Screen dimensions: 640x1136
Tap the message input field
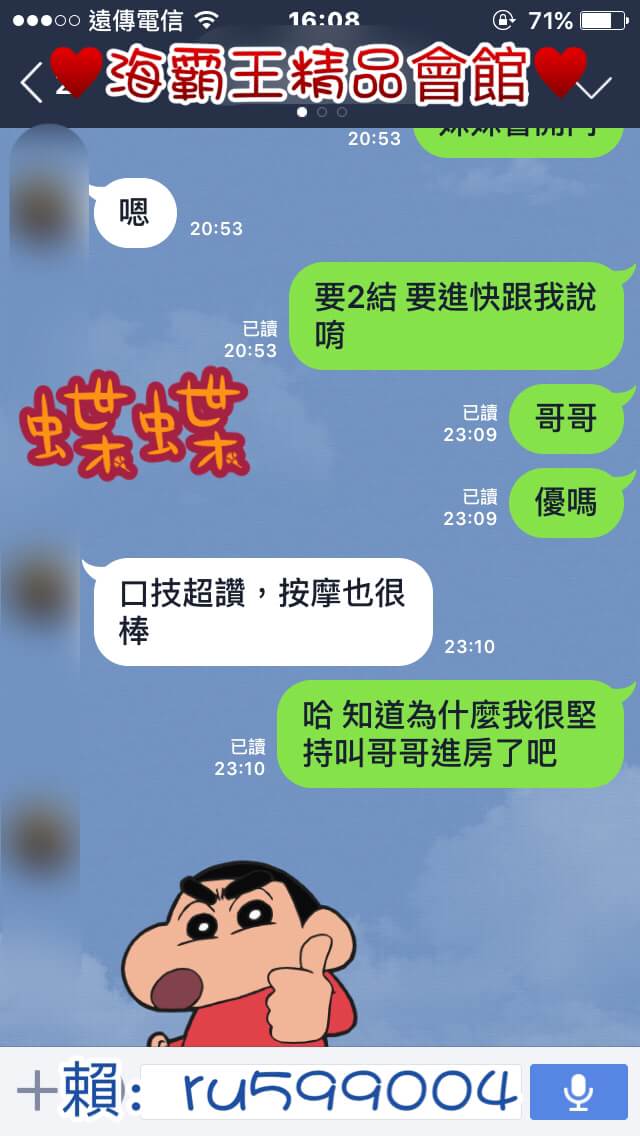330,1091
